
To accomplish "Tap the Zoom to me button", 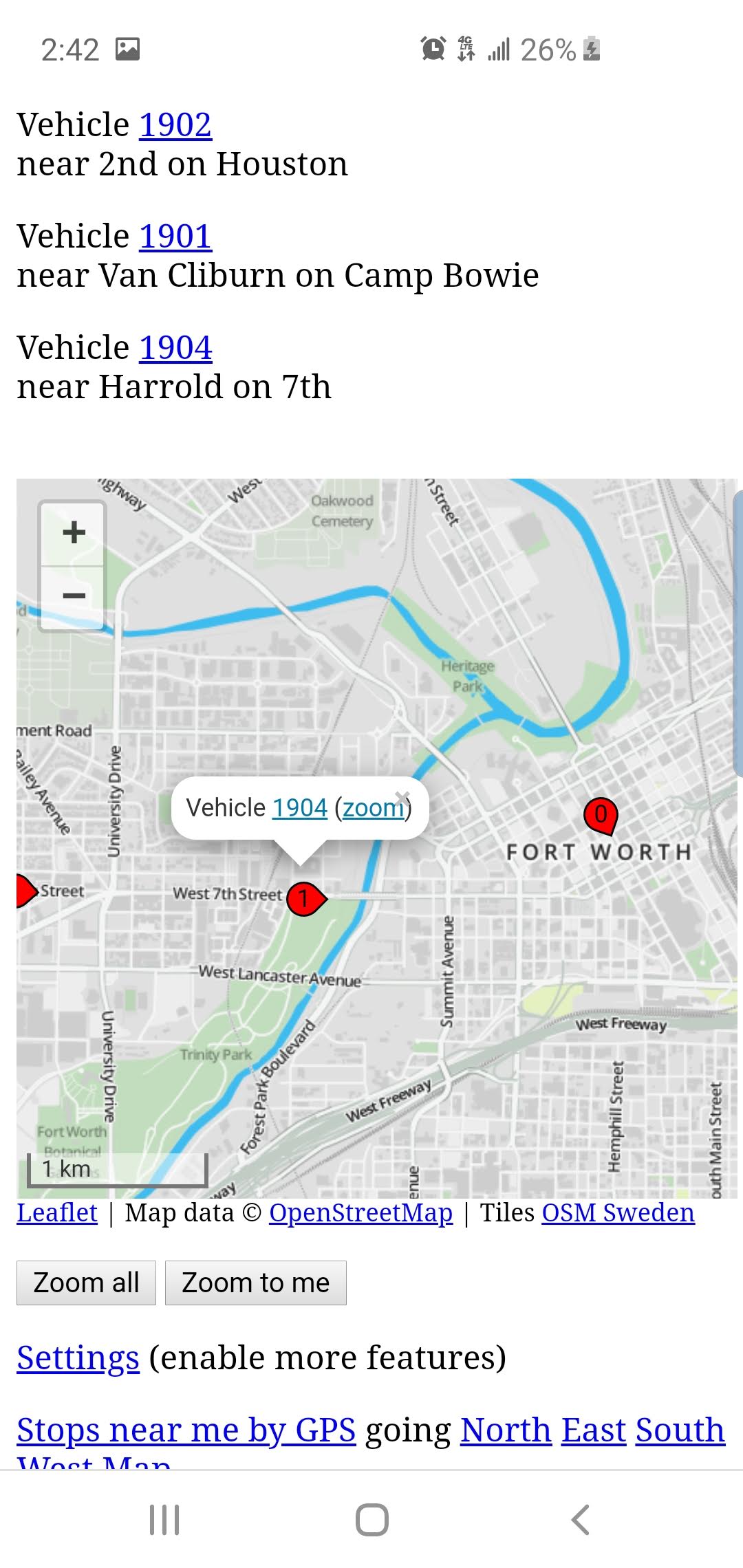I will pyautogui.click(x=255, y=1283).
